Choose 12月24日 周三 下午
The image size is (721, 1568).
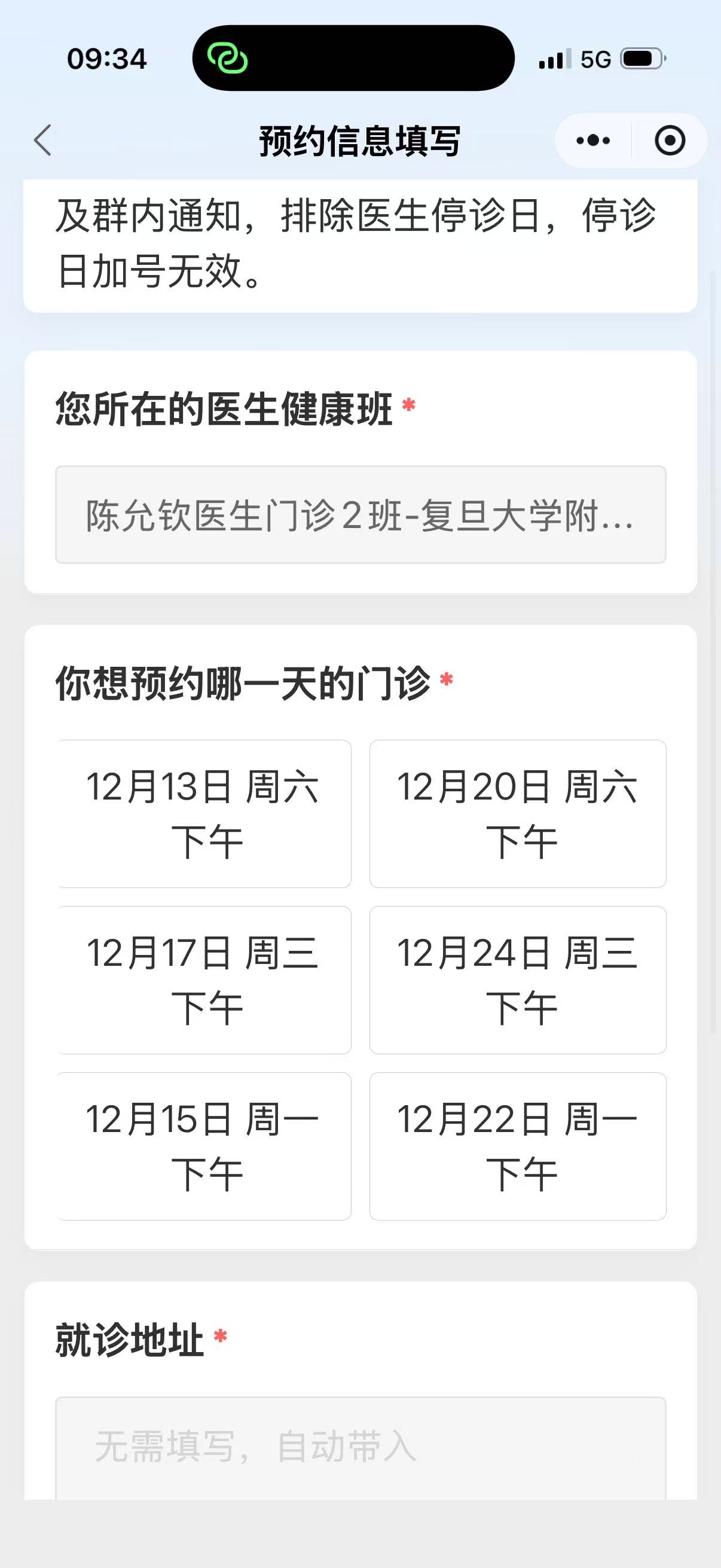click(517, 980)
